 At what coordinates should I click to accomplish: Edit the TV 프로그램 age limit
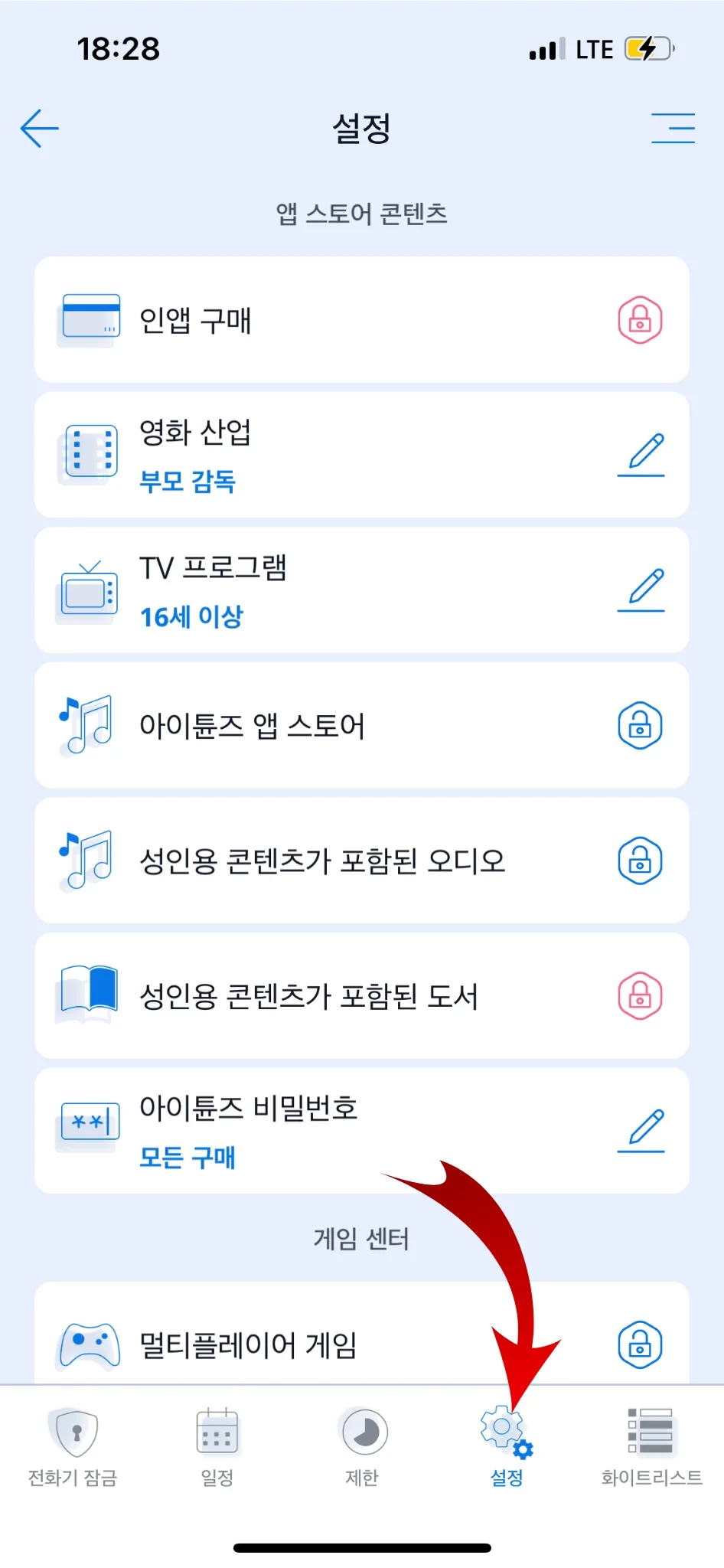[x=641, y=590]
